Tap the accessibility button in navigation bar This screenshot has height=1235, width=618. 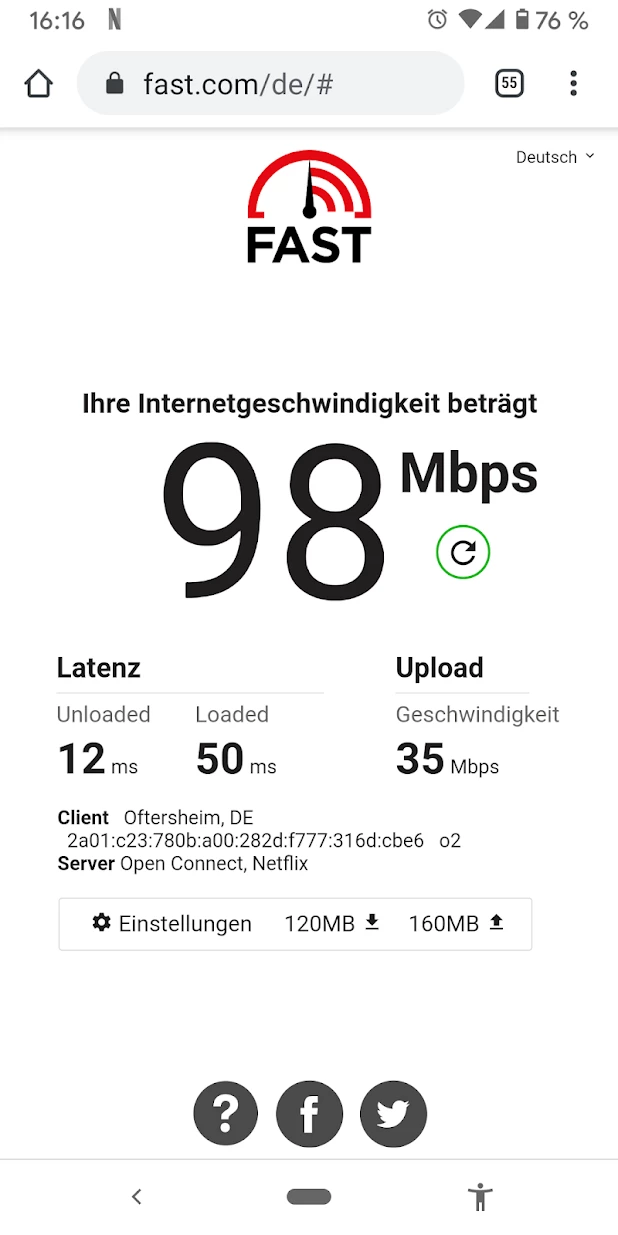480,1196
